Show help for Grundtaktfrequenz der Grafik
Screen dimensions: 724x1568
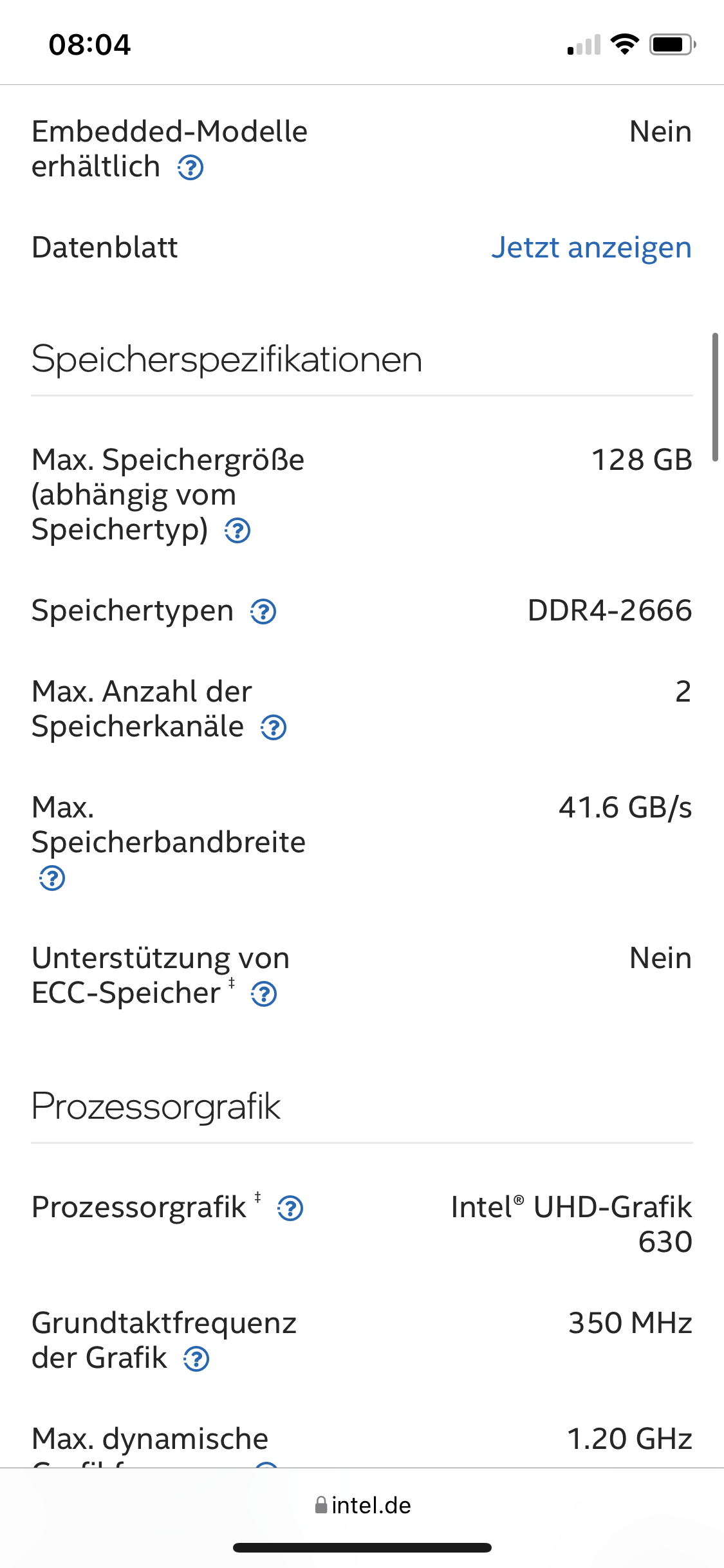tap(196, 1359)
